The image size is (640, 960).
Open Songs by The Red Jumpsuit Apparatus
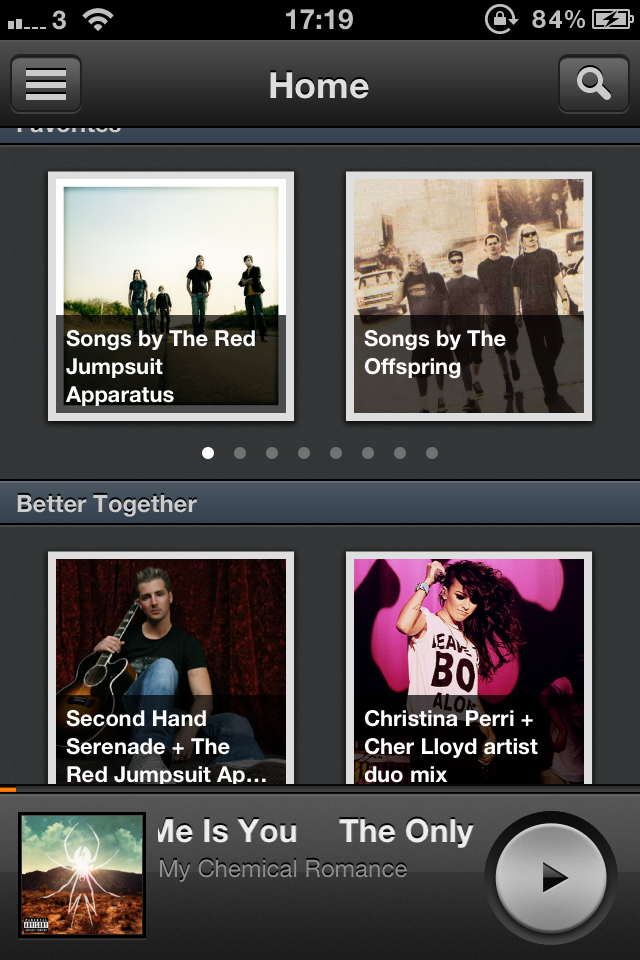171,296
